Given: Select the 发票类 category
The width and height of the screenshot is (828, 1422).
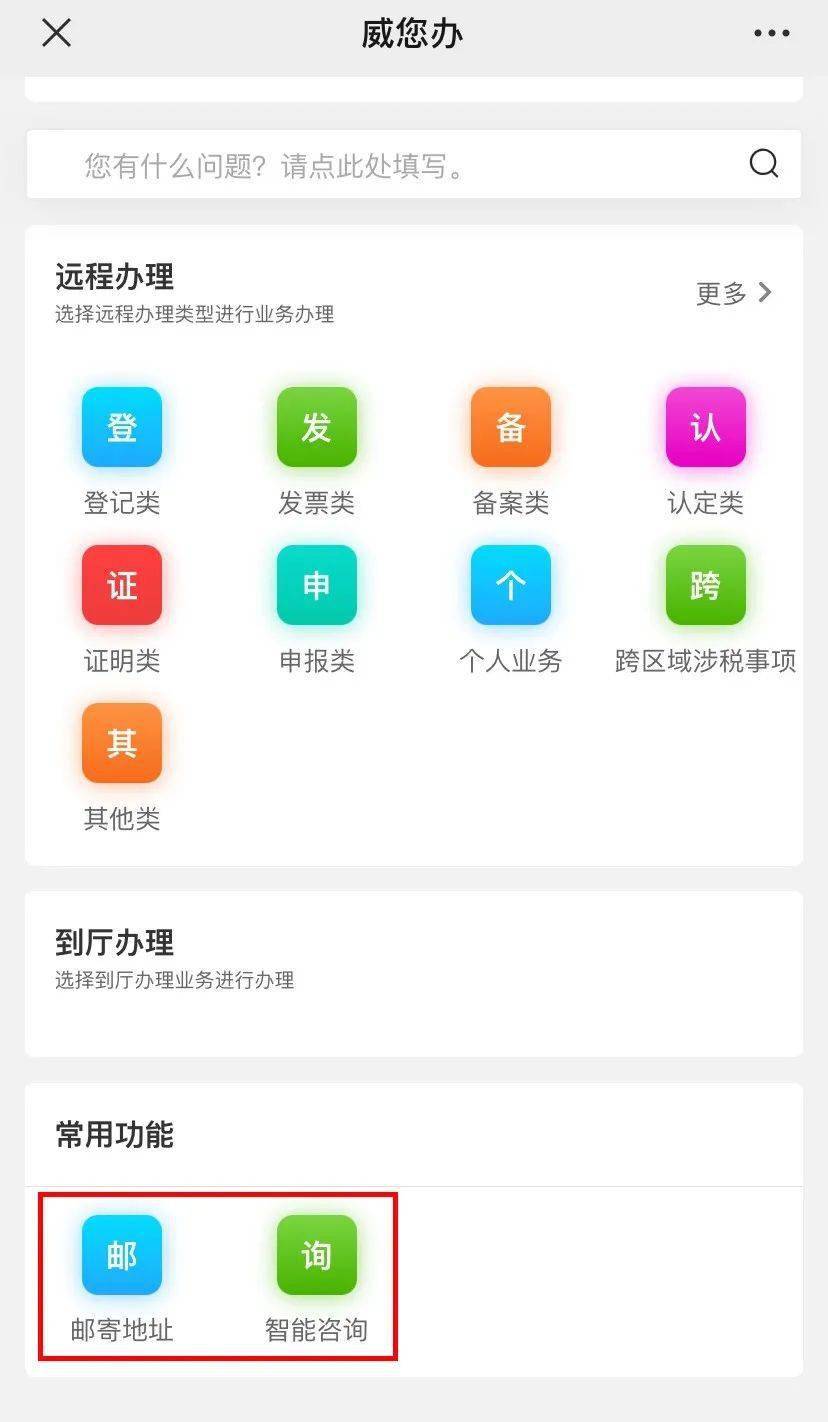Looking at the screenshot, I should click(316, 428).
